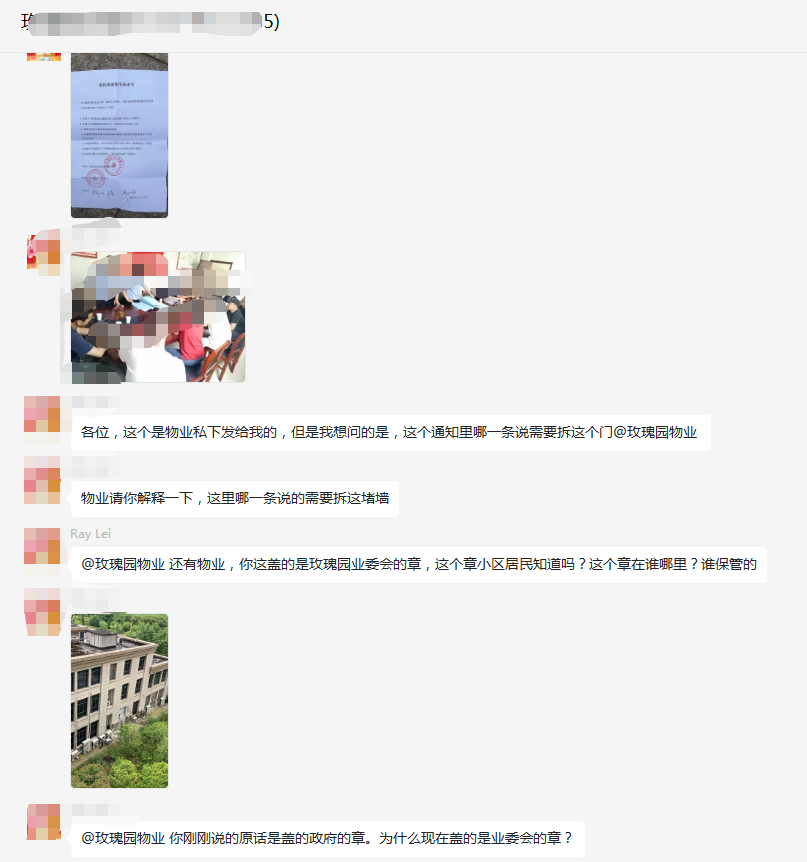The image size is (807, 862).
Task: Tap Ray Lei's avatar
Action: pyautogui.click(x=42, y=547)
